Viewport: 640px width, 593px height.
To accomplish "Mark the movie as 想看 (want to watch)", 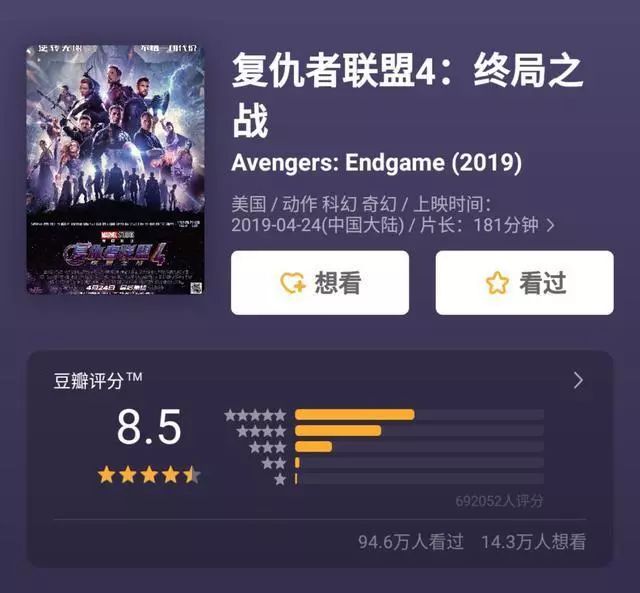I will tap(319, 283).
